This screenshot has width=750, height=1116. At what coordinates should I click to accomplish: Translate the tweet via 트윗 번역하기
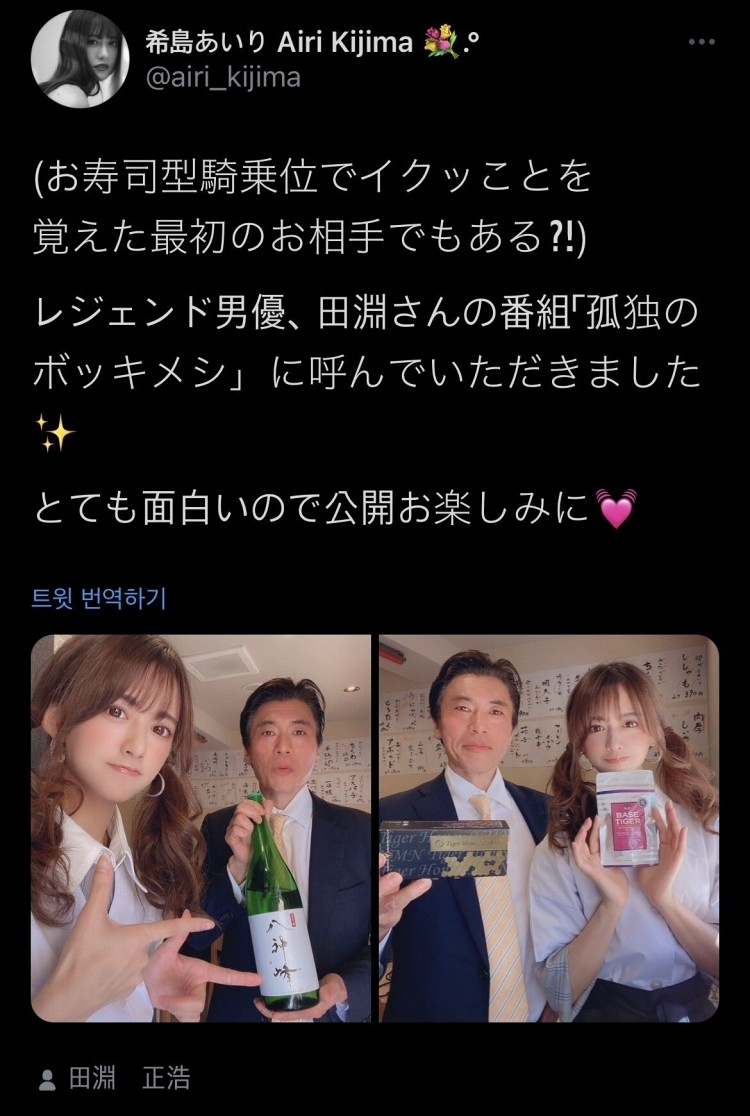pyautogui.click(x=99, y=599)
